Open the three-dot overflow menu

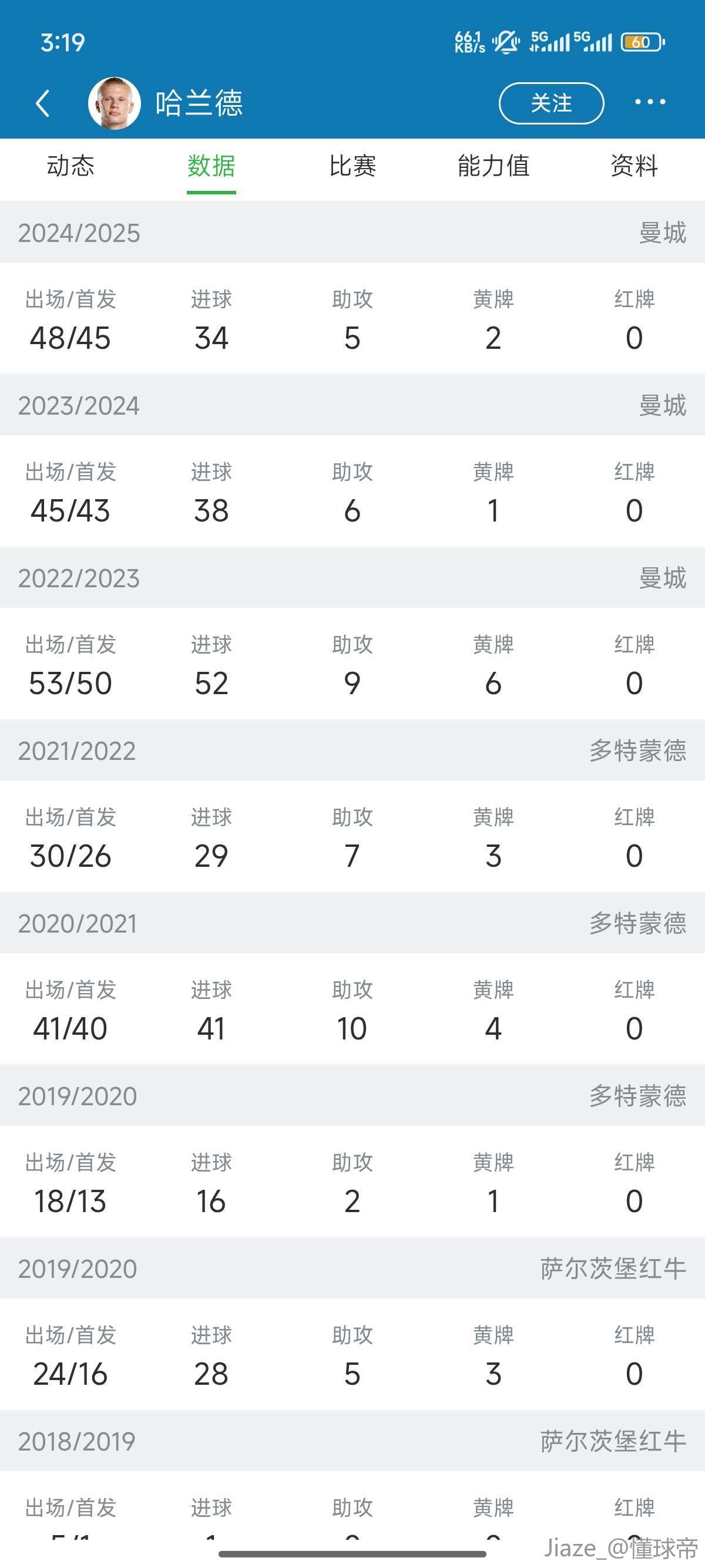coord(650,102)
